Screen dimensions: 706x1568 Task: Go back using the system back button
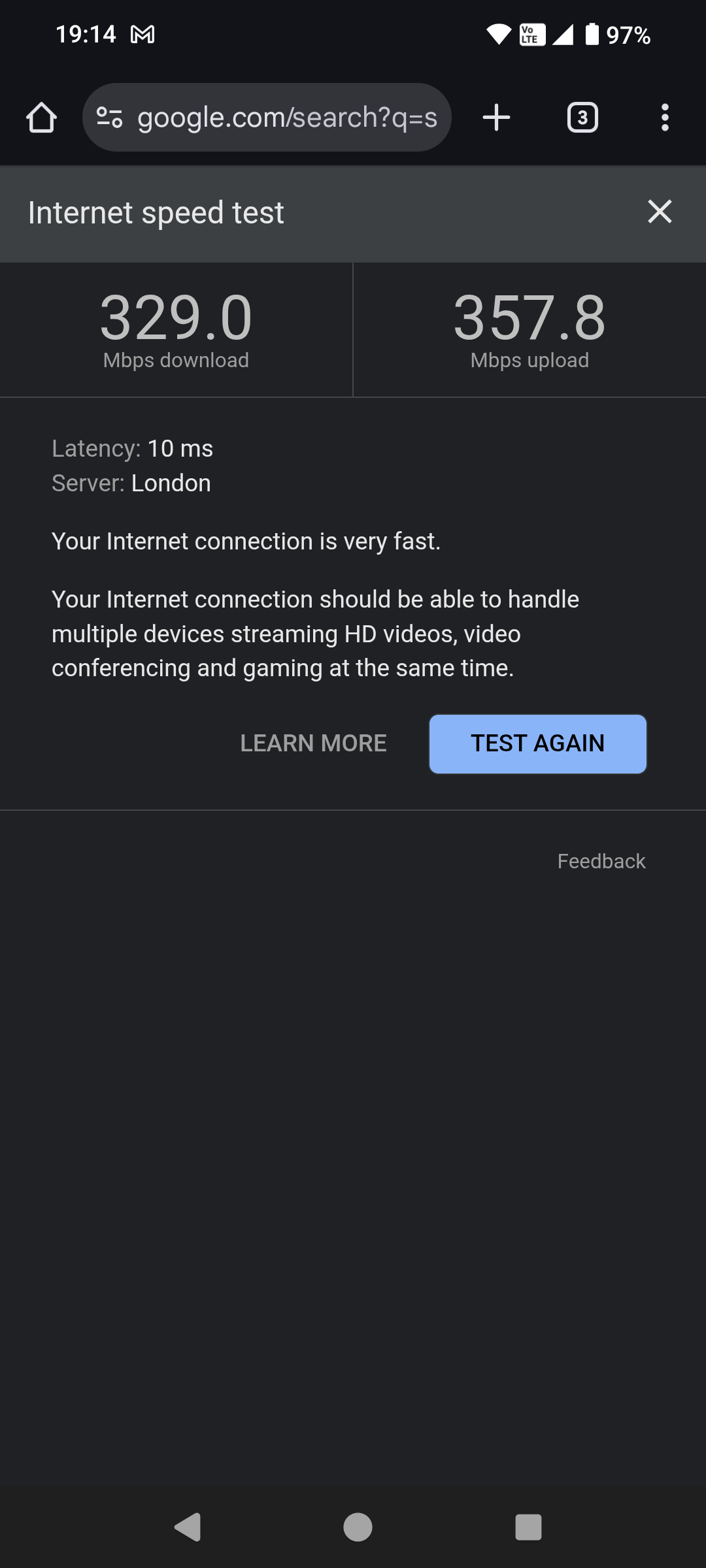(188, 1527)
